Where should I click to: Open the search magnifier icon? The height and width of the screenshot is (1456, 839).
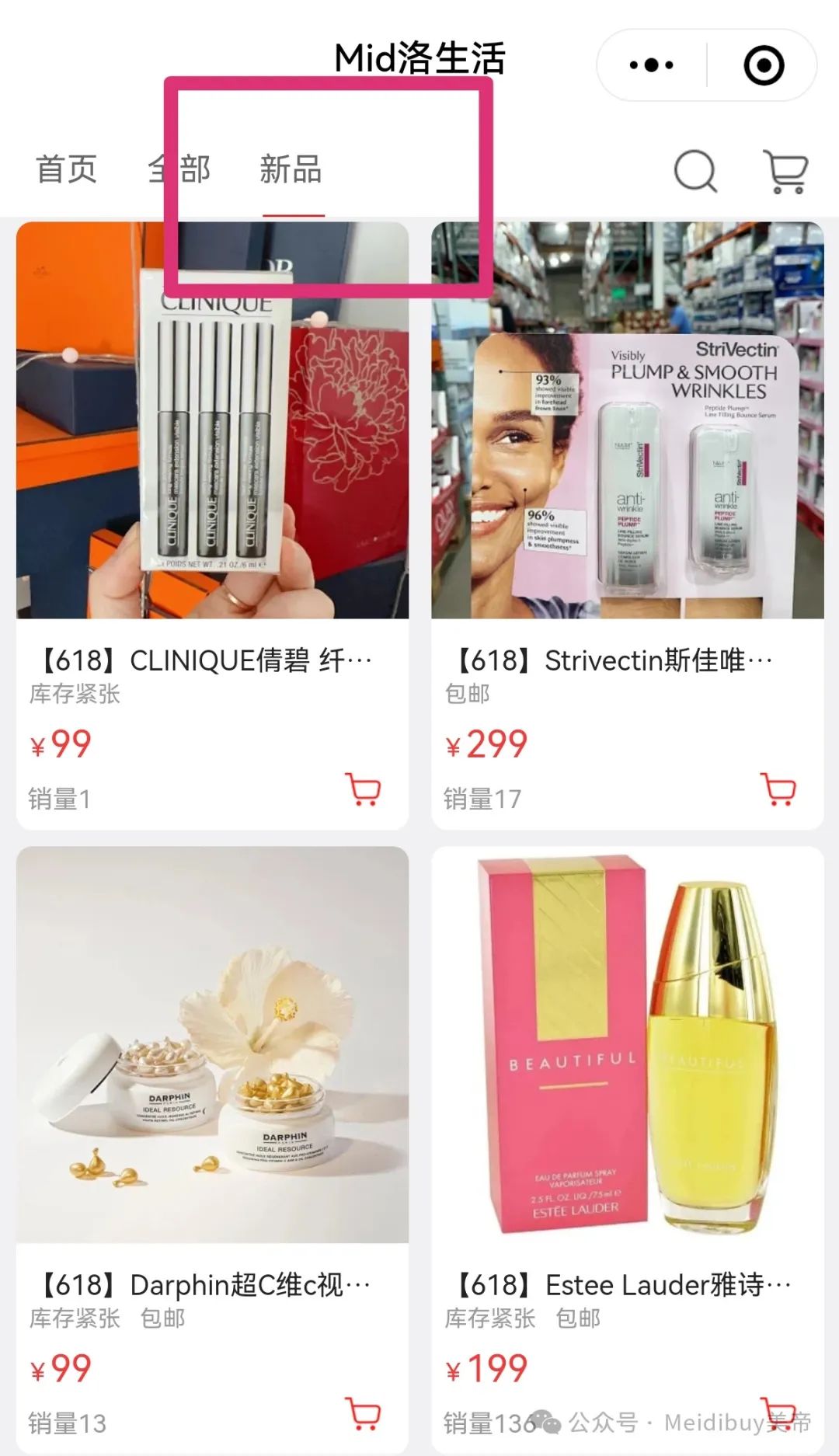click(695, 170)
